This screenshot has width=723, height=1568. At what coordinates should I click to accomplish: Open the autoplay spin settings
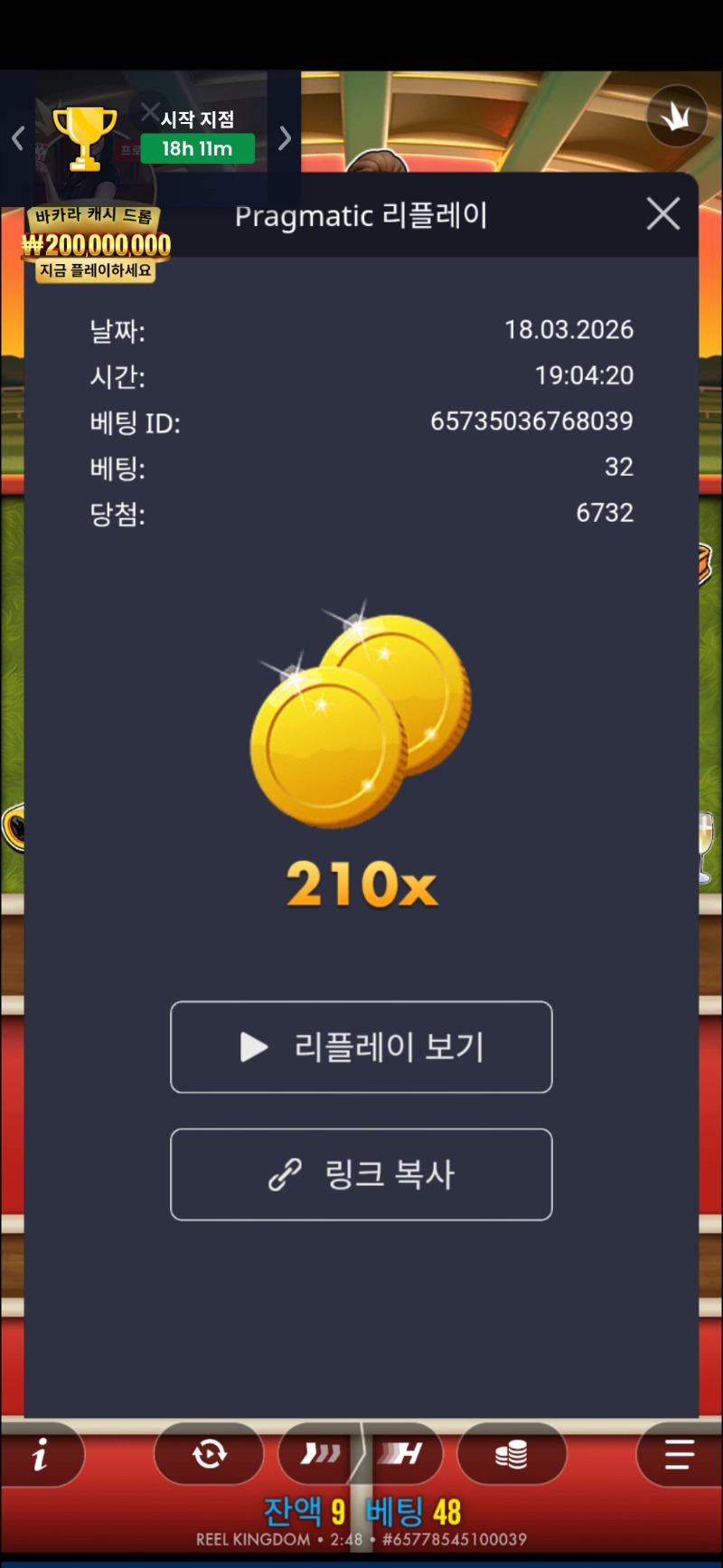click(x=209, y=1454)
